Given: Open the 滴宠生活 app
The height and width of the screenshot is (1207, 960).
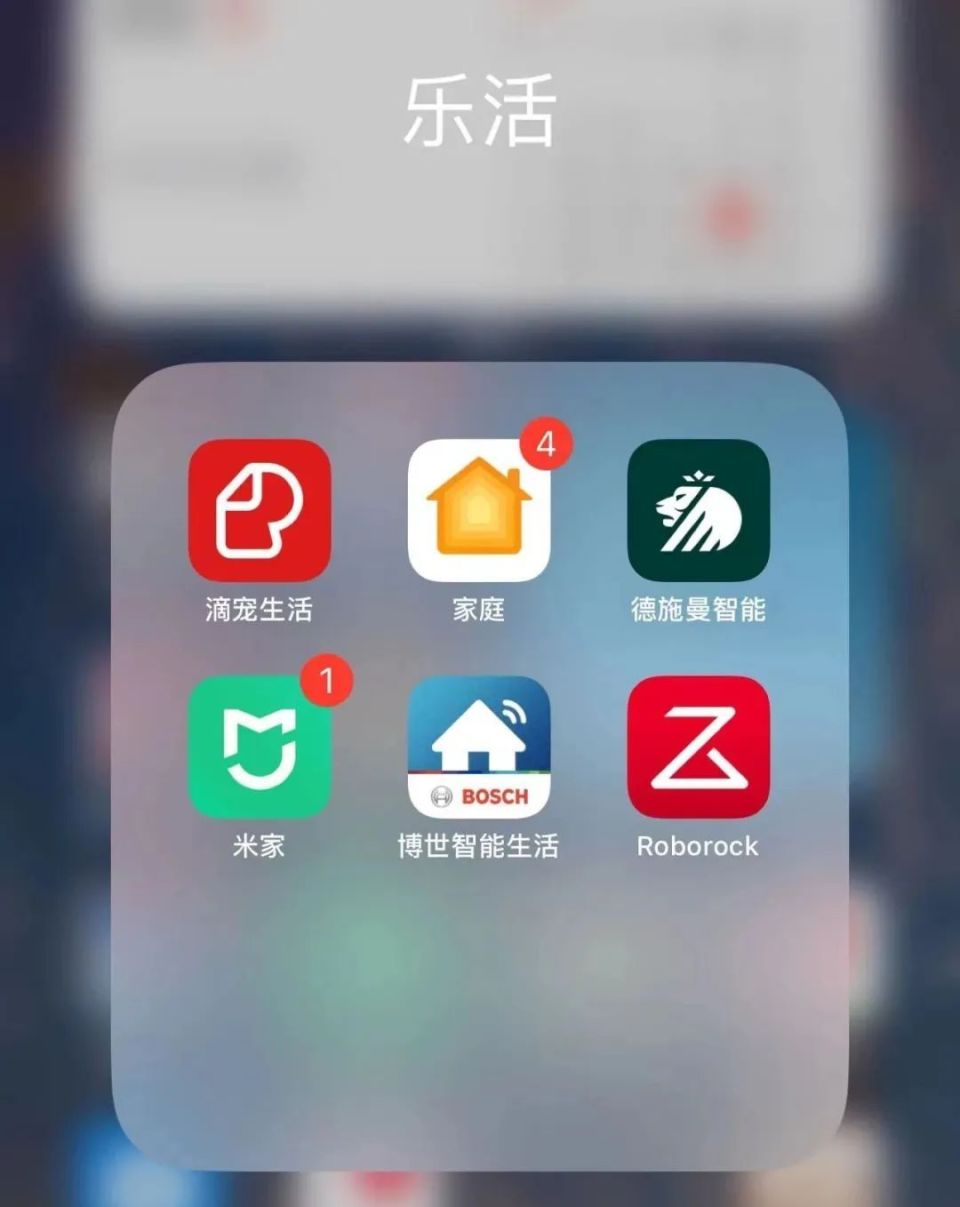Looking at the screenshot, I should pos(260,510).
